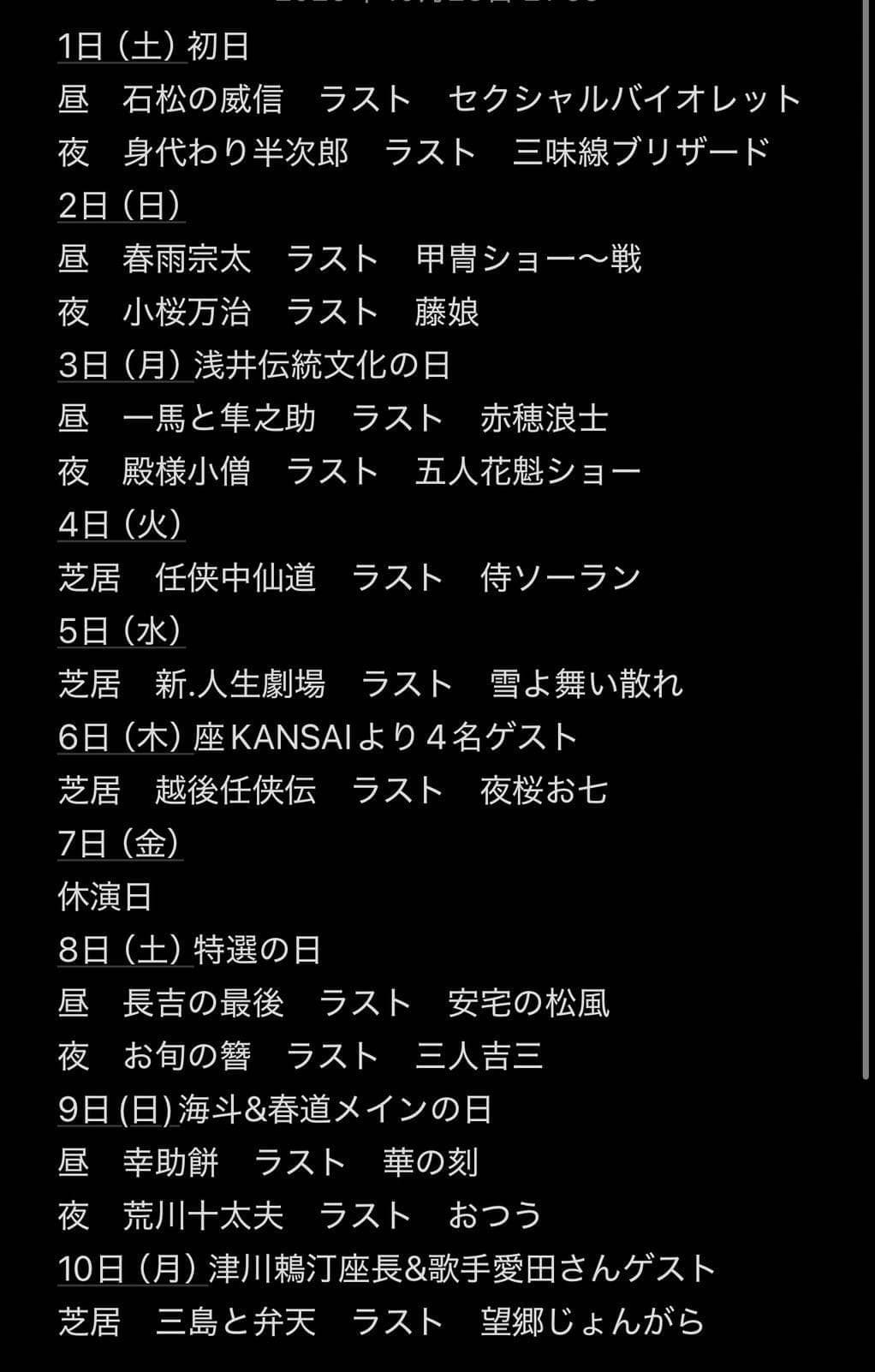Tap the 2日(日) date link
The image size is (875, 1372).
121,206
